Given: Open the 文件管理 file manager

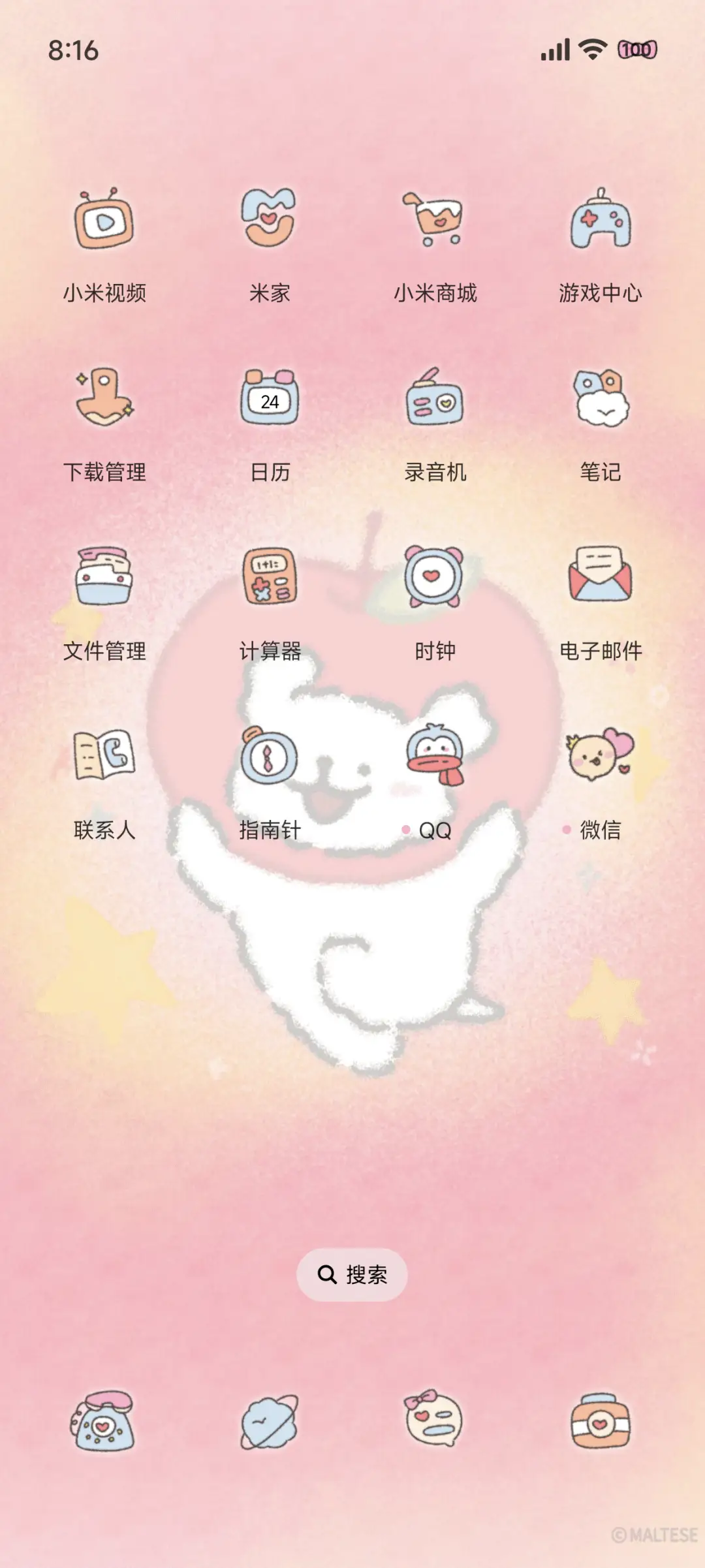Looking at the screenshot, I should pyautogui.click(x=104, y=584).
